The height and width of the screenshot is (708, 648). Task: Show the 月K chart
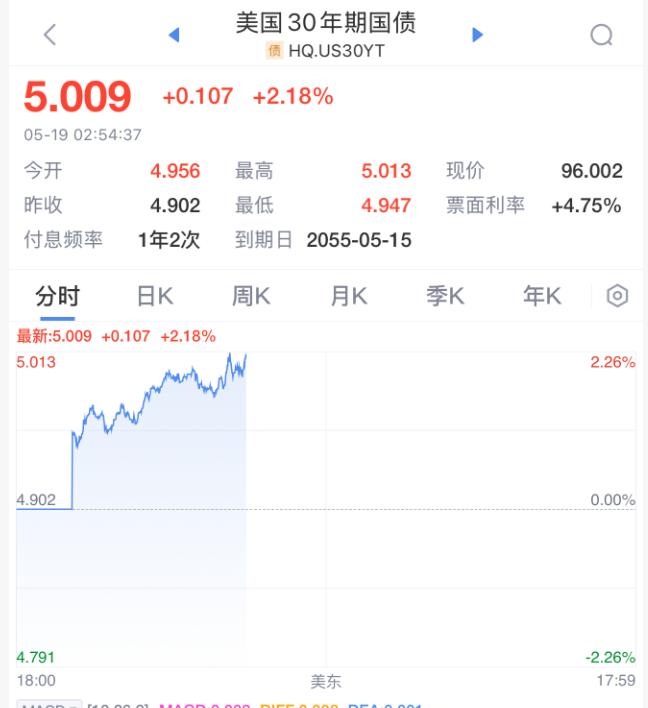point(349,296)
